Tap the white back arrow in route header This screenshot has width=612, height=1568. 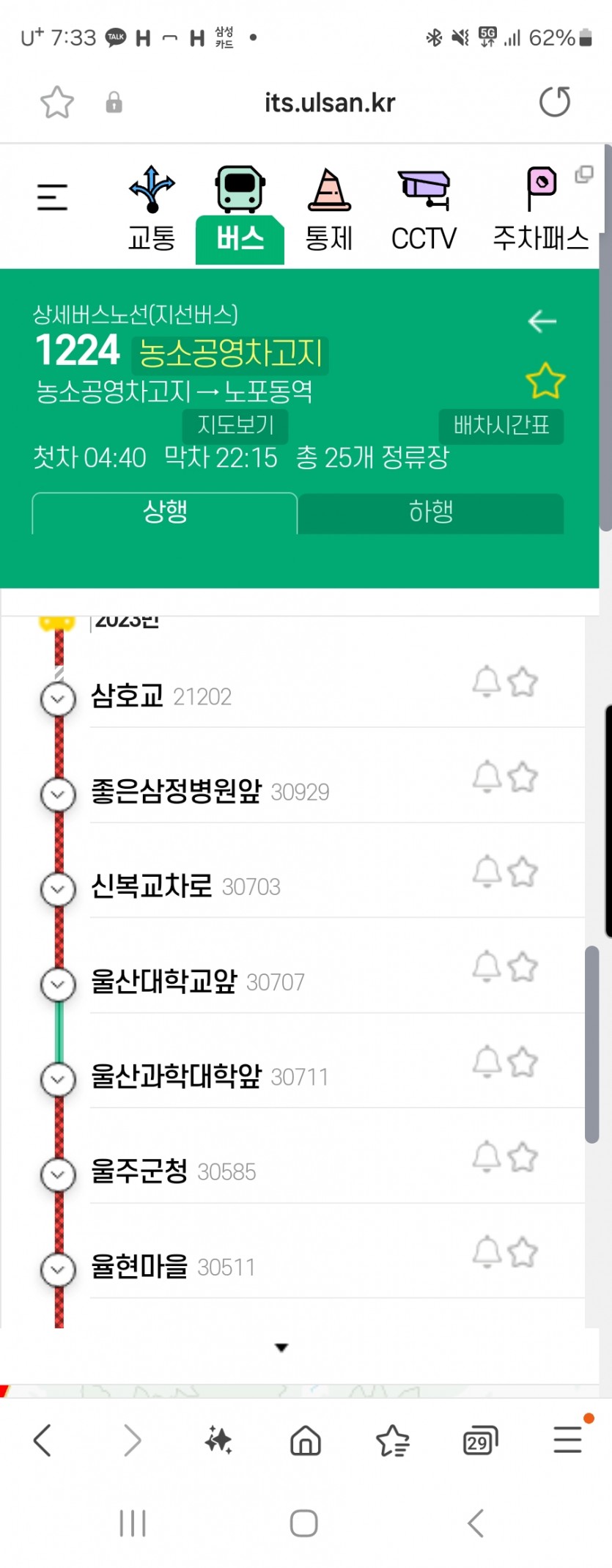point(542,321)
